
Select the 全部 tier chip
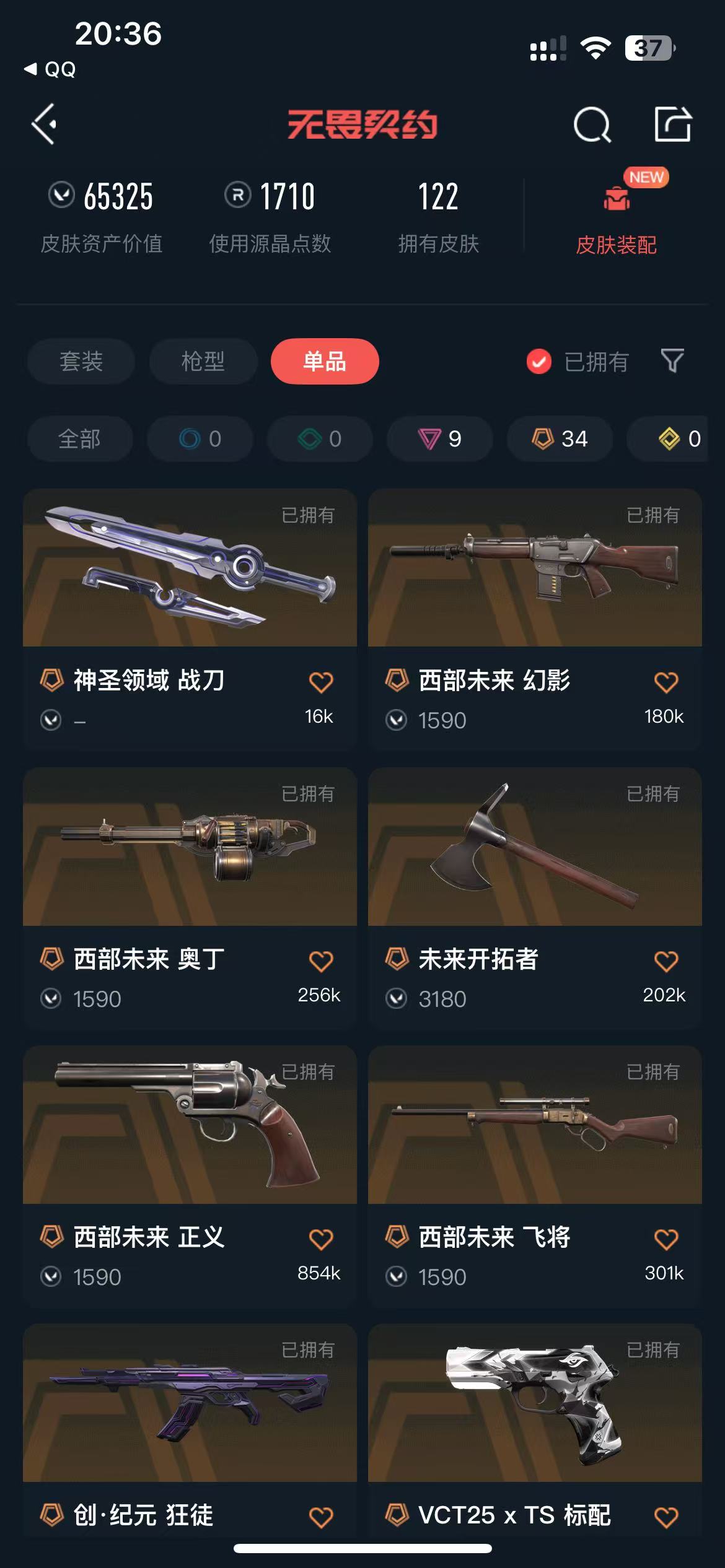pyautogui.click(x=79, y=439)
